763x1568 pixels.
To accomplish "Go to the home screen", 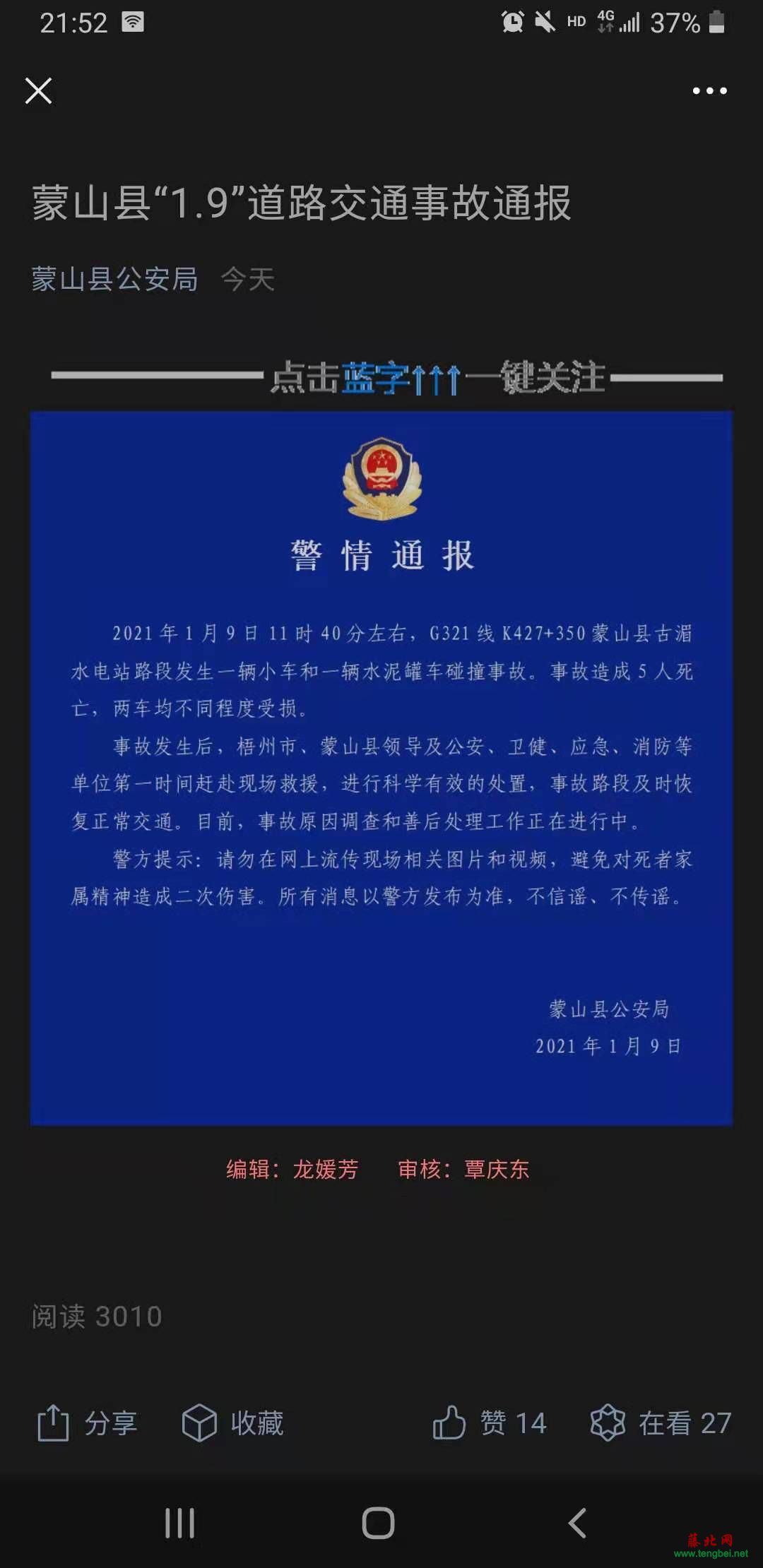I will pos(378,1523).
